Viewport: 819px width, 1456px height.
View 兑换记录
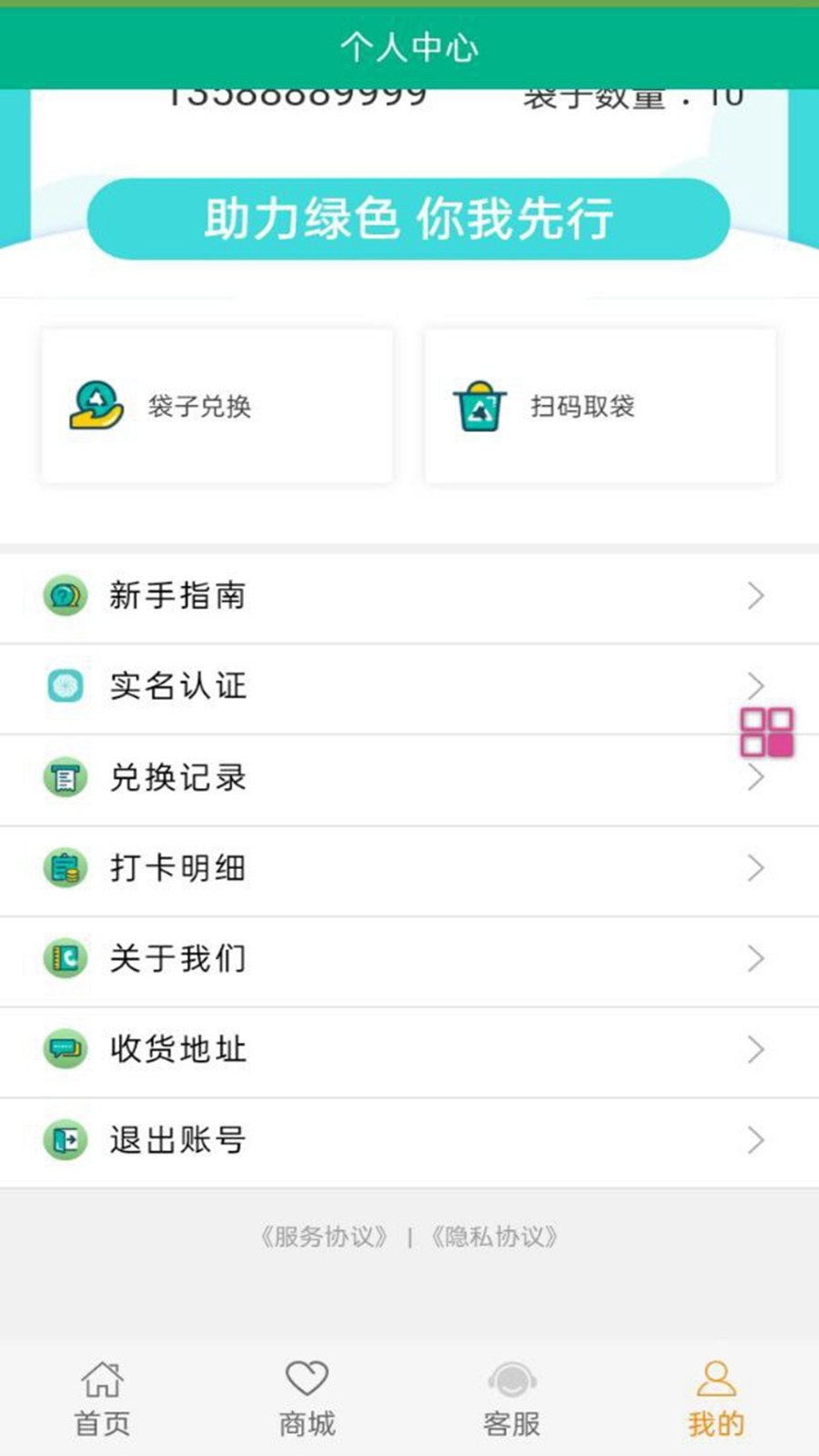409,780
